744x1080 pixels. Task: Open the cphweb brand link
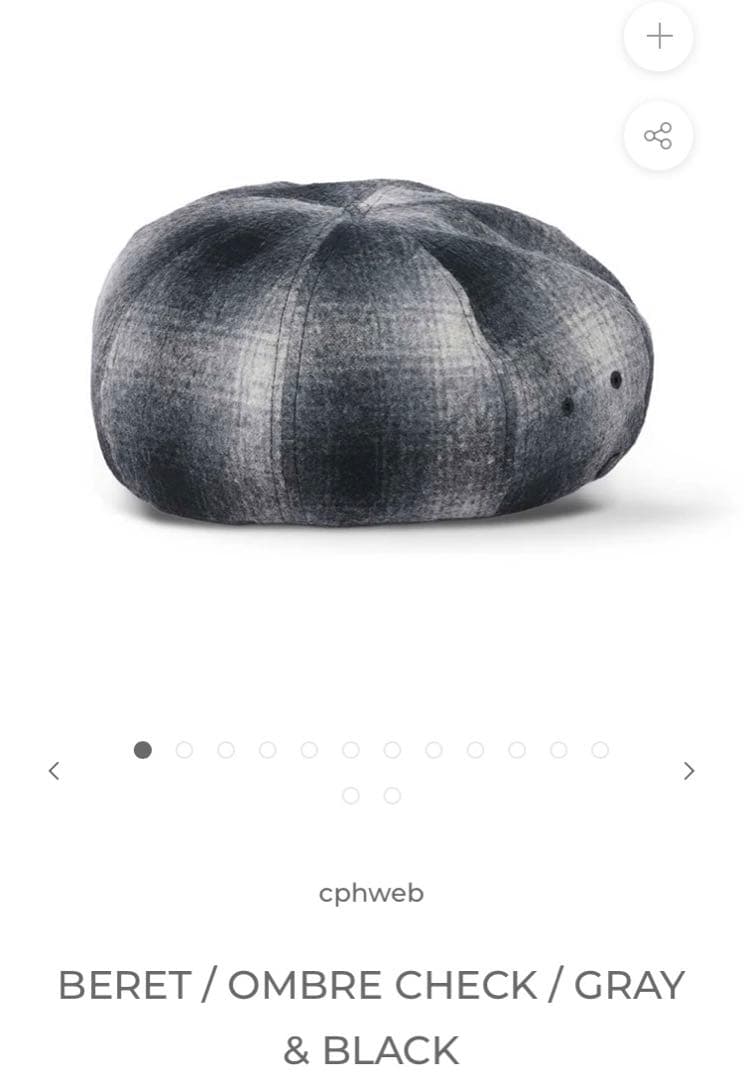[371, 893]
